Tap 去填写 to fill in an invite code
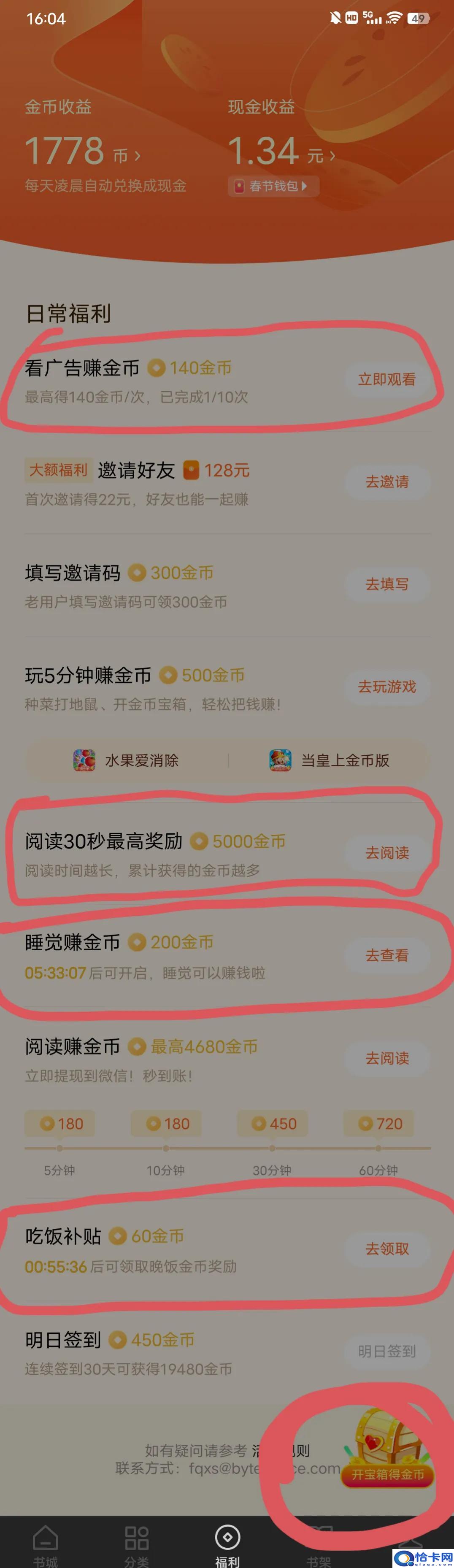The height and width of the screenshot is (1568, 454). tap(386, 584)
